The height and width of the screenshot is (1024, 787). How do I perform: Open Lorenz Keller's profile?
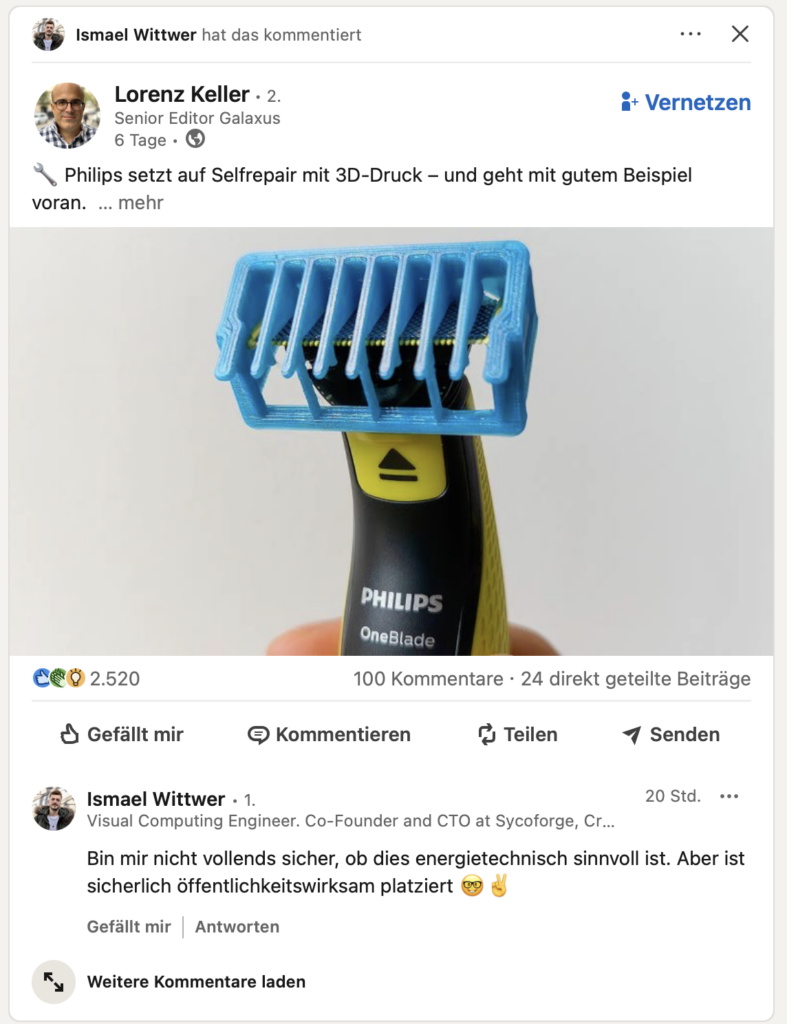coord(182,95)
